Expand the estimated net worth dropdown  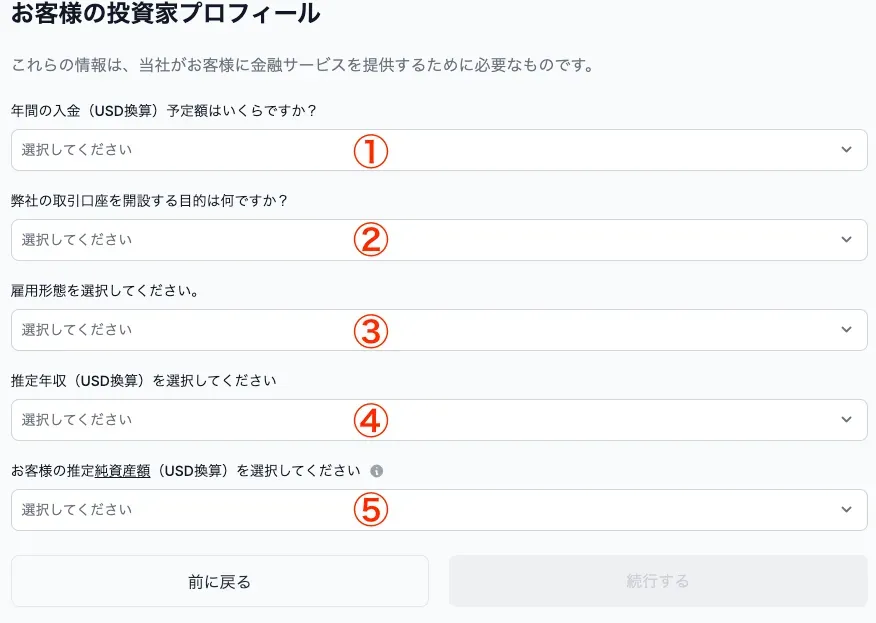[x=438, y=510]
